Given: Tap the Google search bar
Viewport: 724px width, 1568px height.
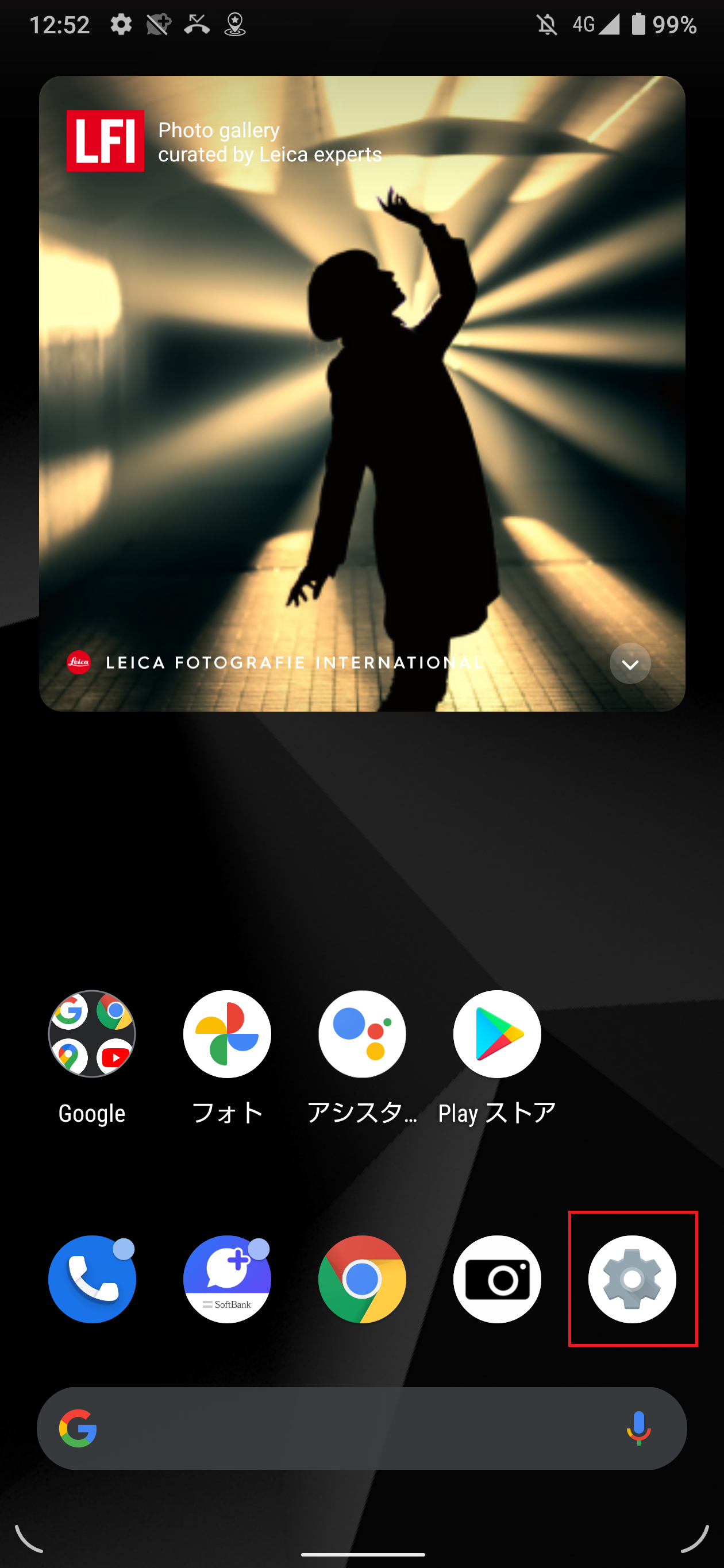Looking at the screenshot, I should tap(341, 1428).
